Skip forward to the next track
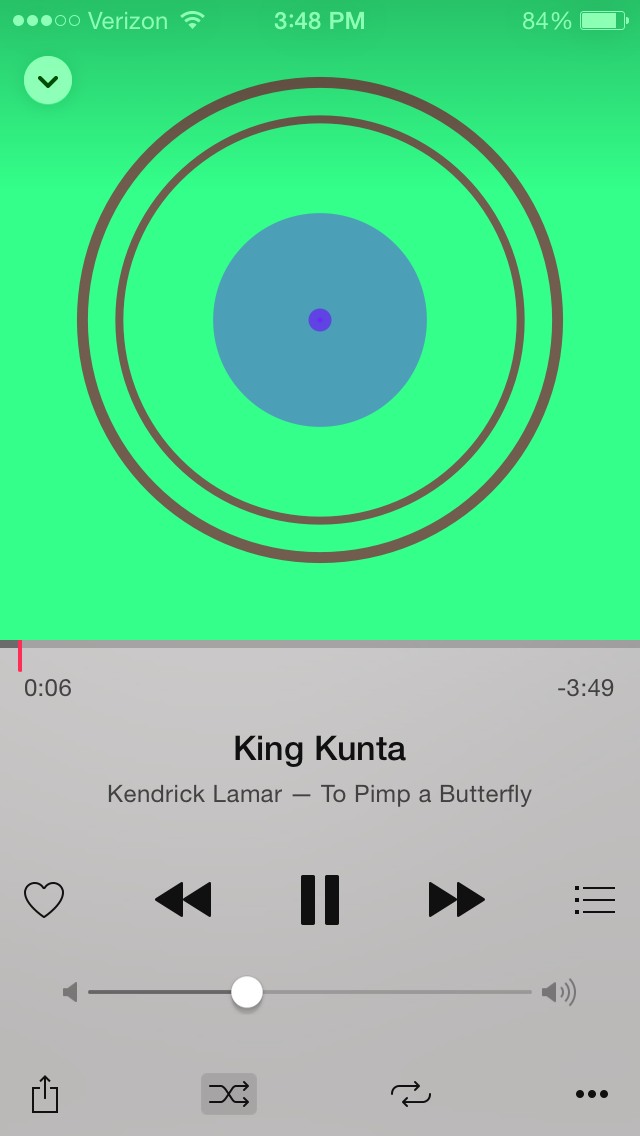This screenshot has width=640, height=1136. pyautogui.click(x=457, y=900)
